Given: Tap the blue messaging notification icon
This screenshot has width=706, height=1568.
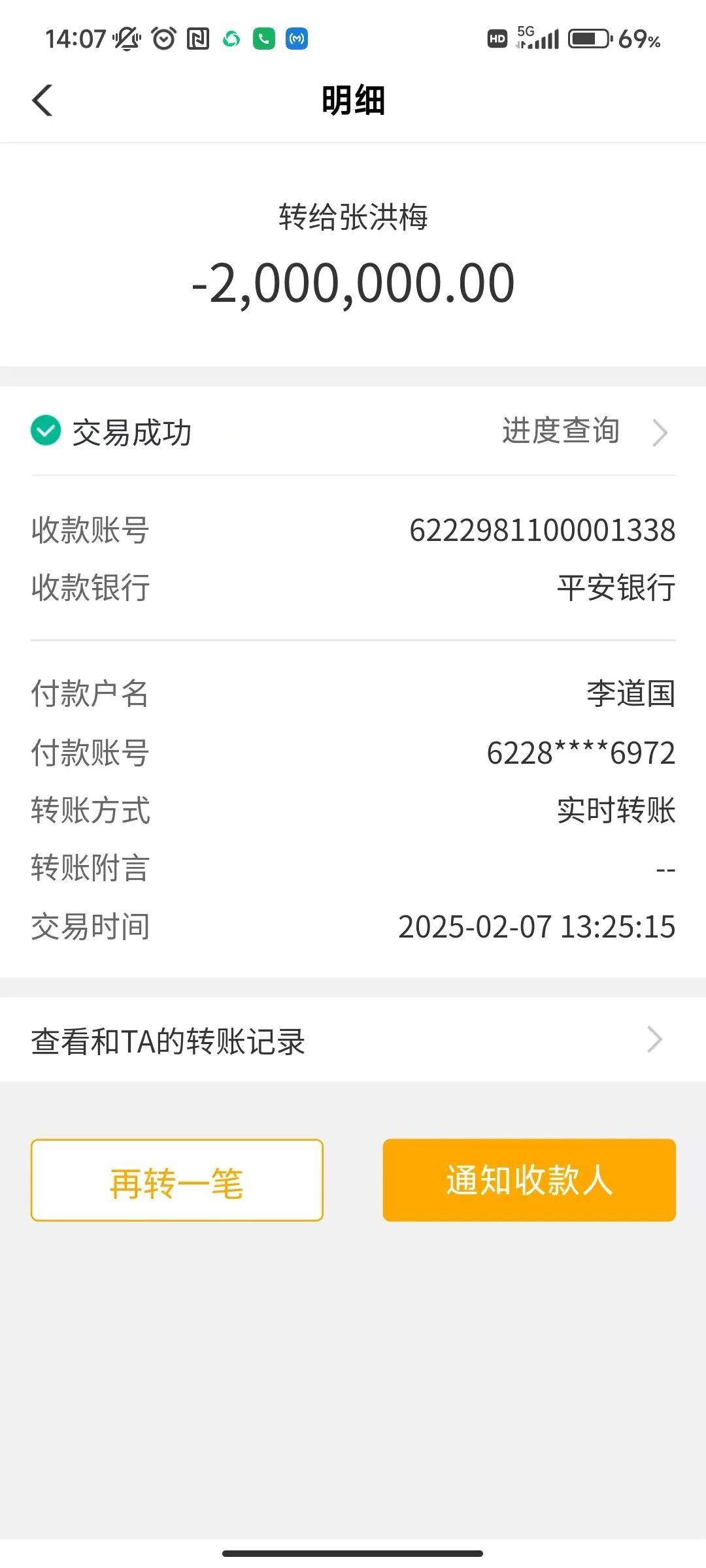Looking at the screenshot, I should click(x=296, y=39).
